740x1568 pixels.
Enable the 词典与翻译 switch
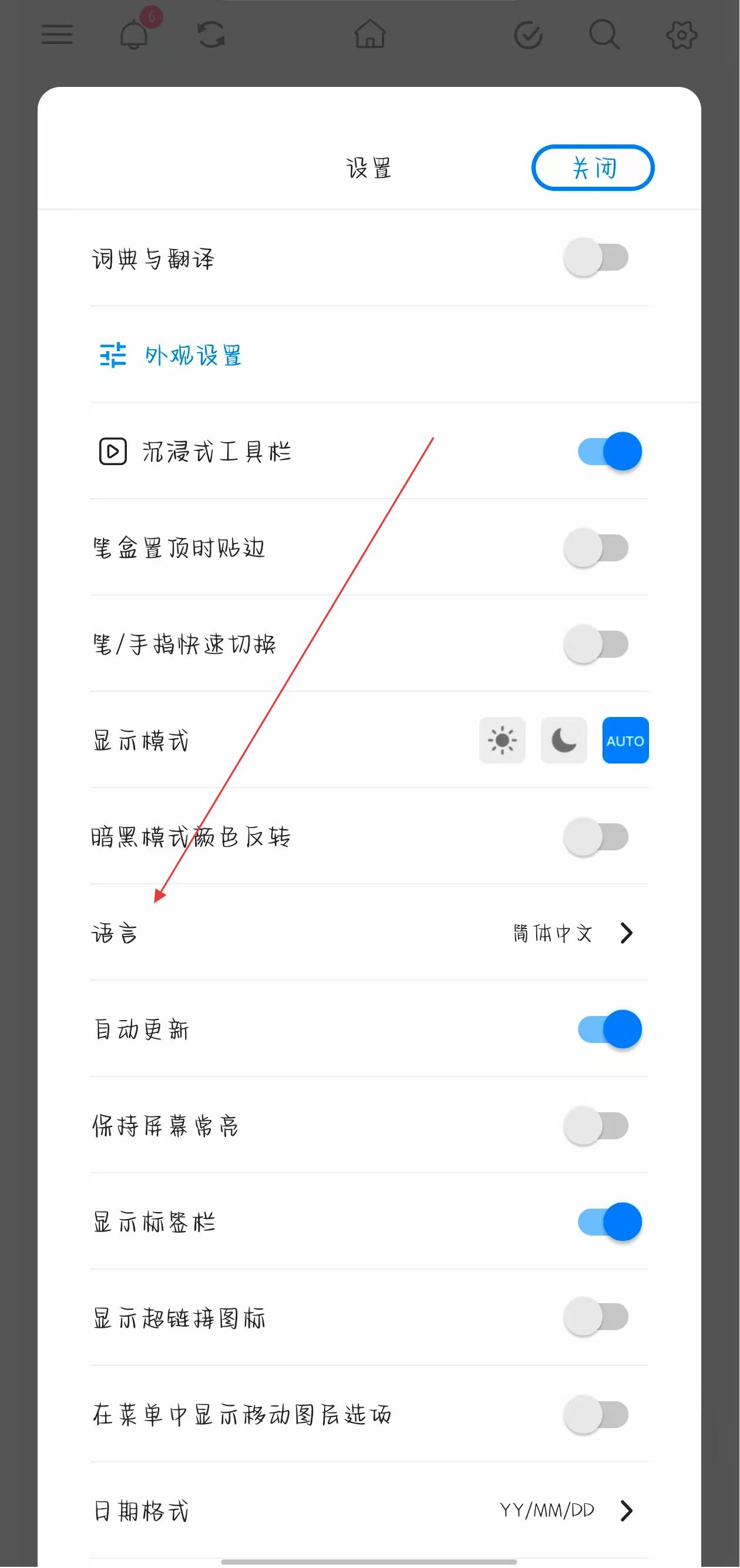(x=596, y=257)
